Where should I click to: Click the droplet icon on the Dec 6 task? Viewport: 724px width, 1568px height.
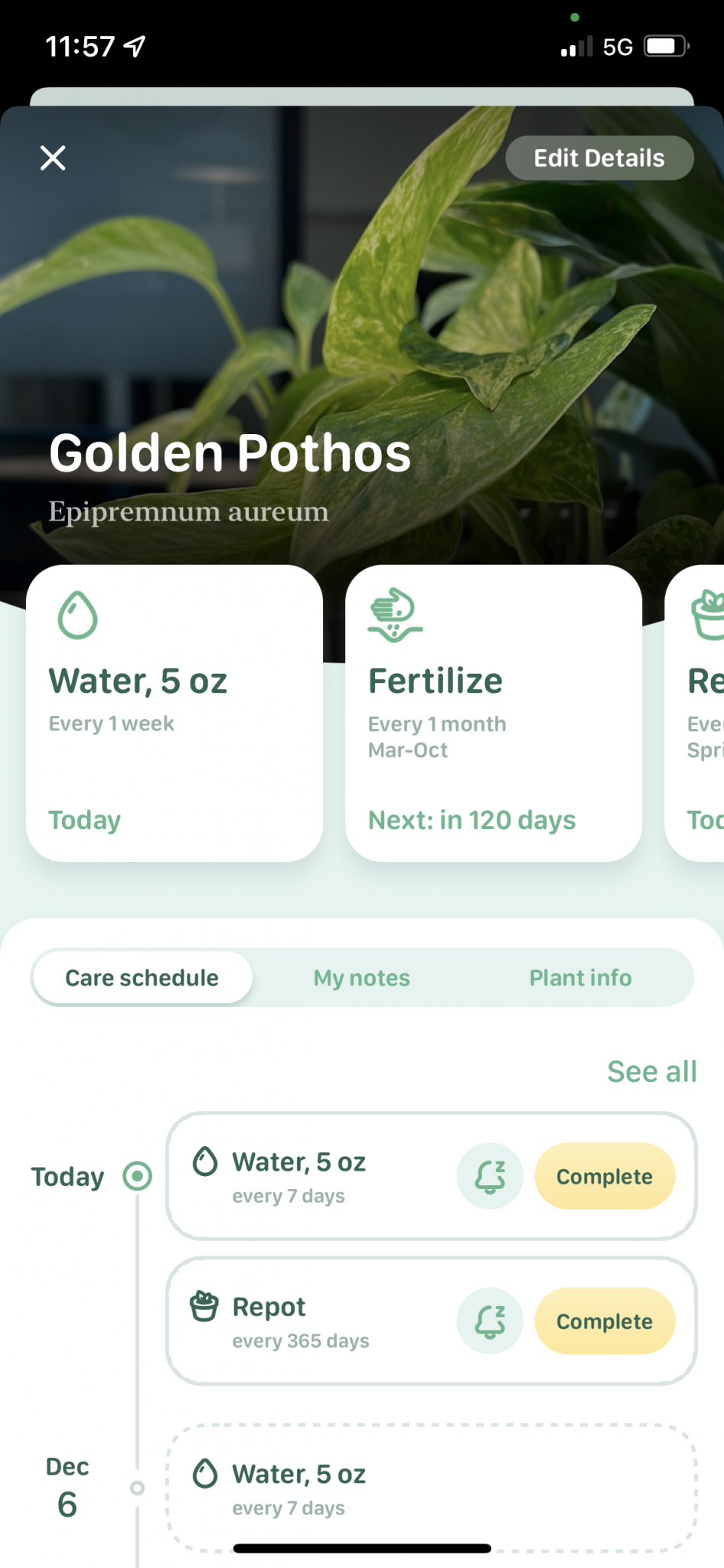pos(205,1474)
